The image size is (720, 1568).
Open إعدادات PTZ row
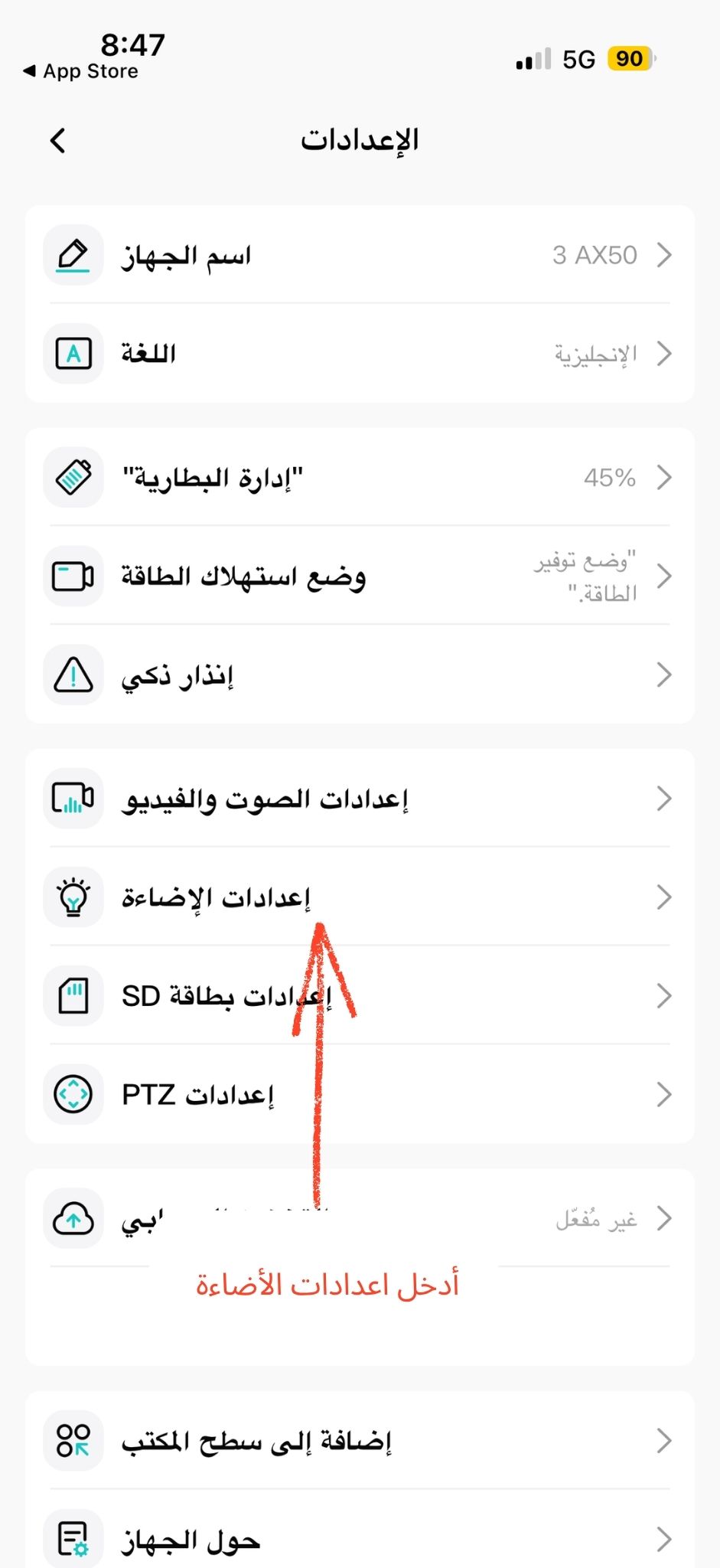click(360, 1094)
